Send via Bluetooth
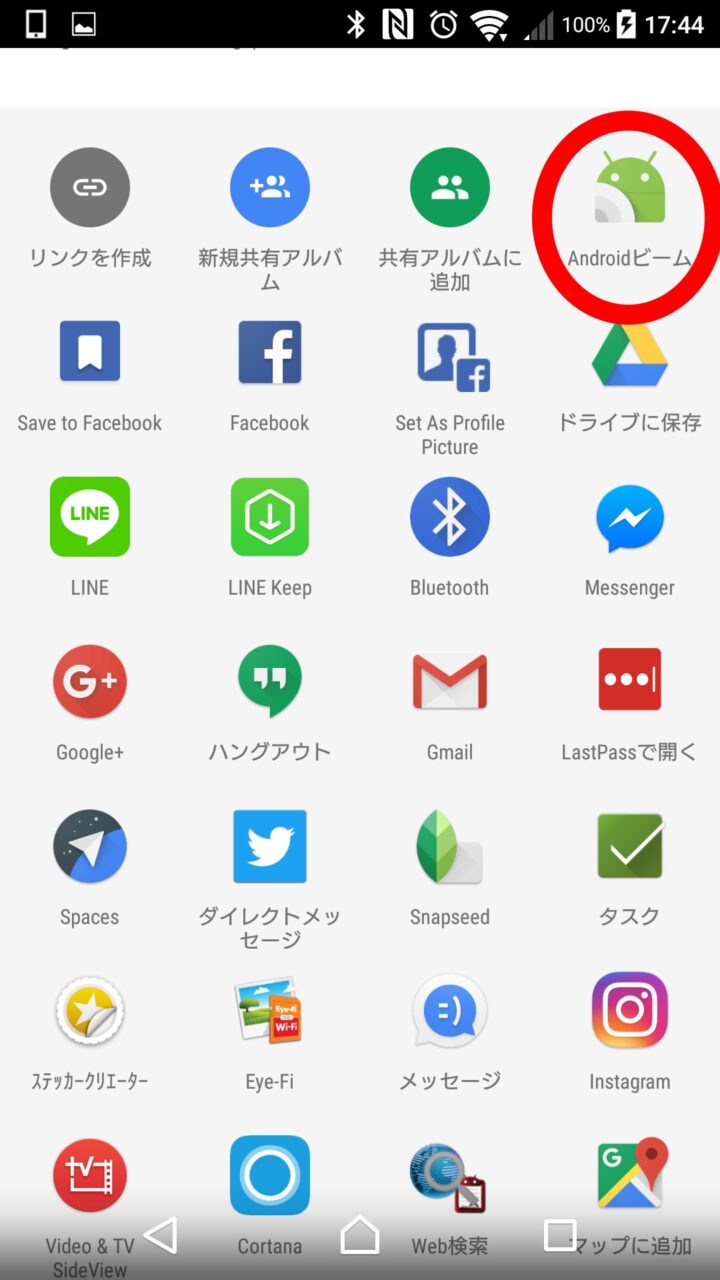The height and width of the screenshot is (1280, 720). pyautogui.click(x=450, y=517)
